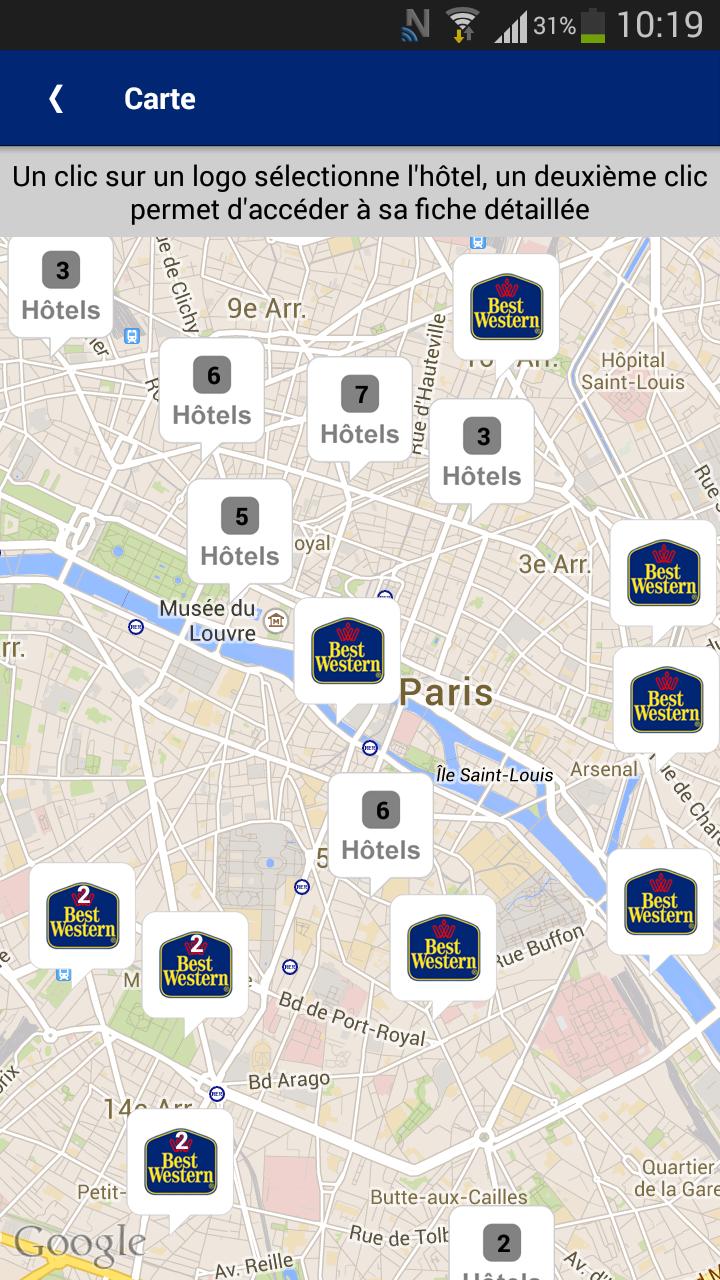Tap the Best Western pin right of 3e Arr.
The height and width of the screenshot is (1280, 720).
pos(664,572)
